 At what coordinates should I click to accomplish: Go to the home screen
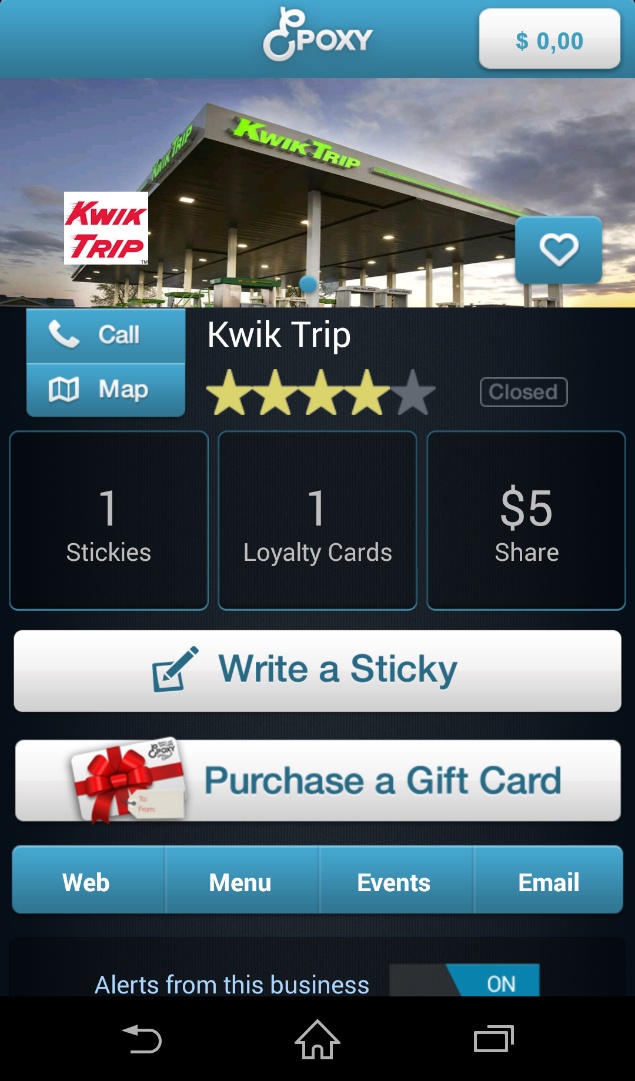[317, 1040]
